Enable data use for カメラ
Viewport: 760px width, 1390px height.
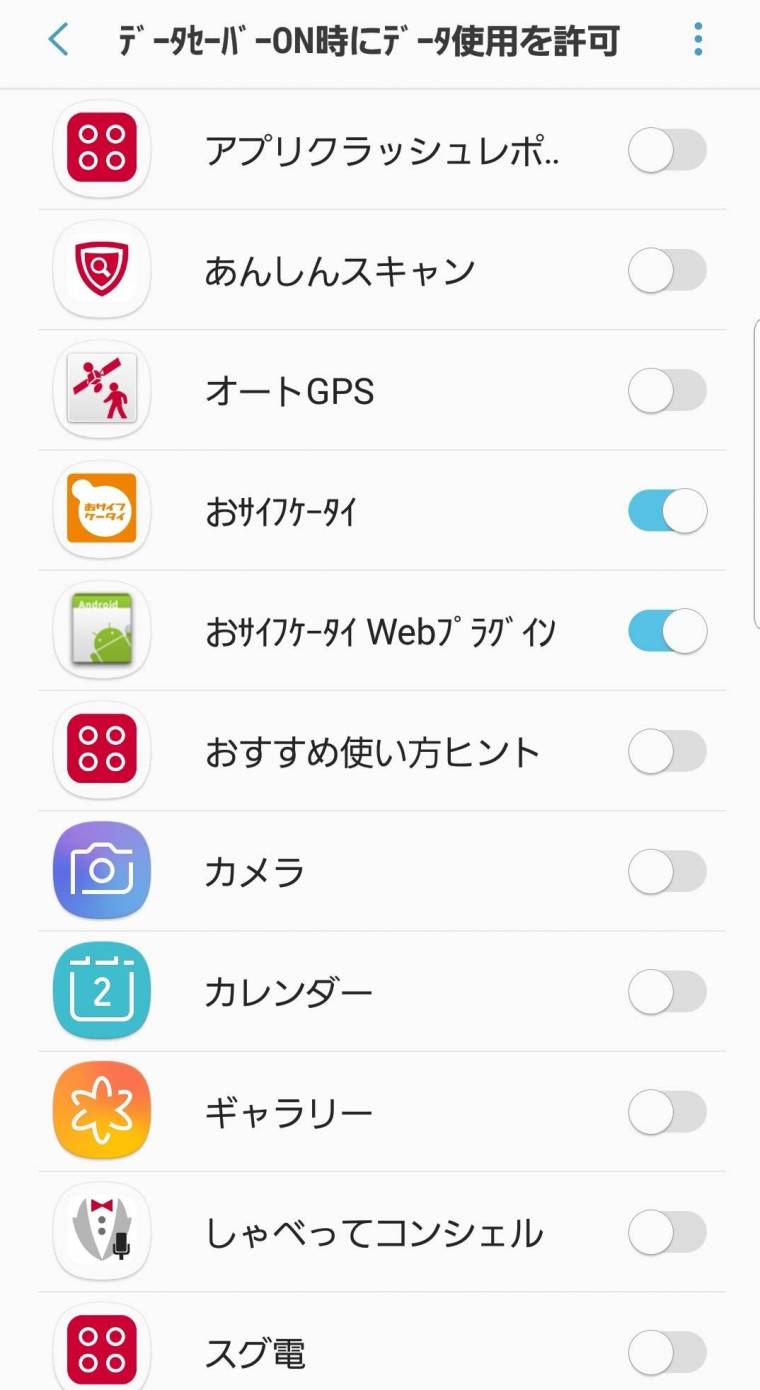click(x=667, y=871)
